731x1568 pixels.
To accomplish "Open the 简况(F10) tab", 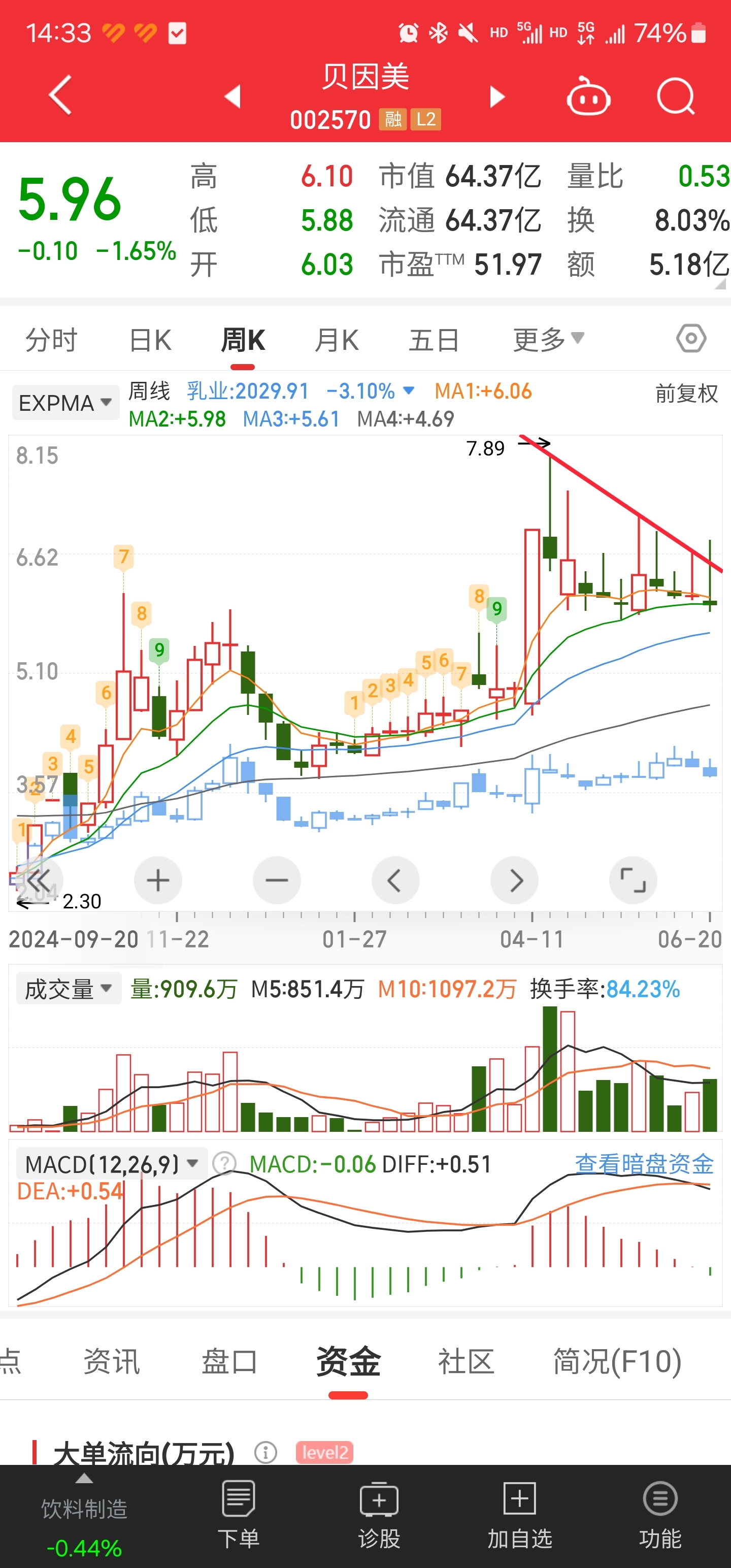I will coord(617,1362).
